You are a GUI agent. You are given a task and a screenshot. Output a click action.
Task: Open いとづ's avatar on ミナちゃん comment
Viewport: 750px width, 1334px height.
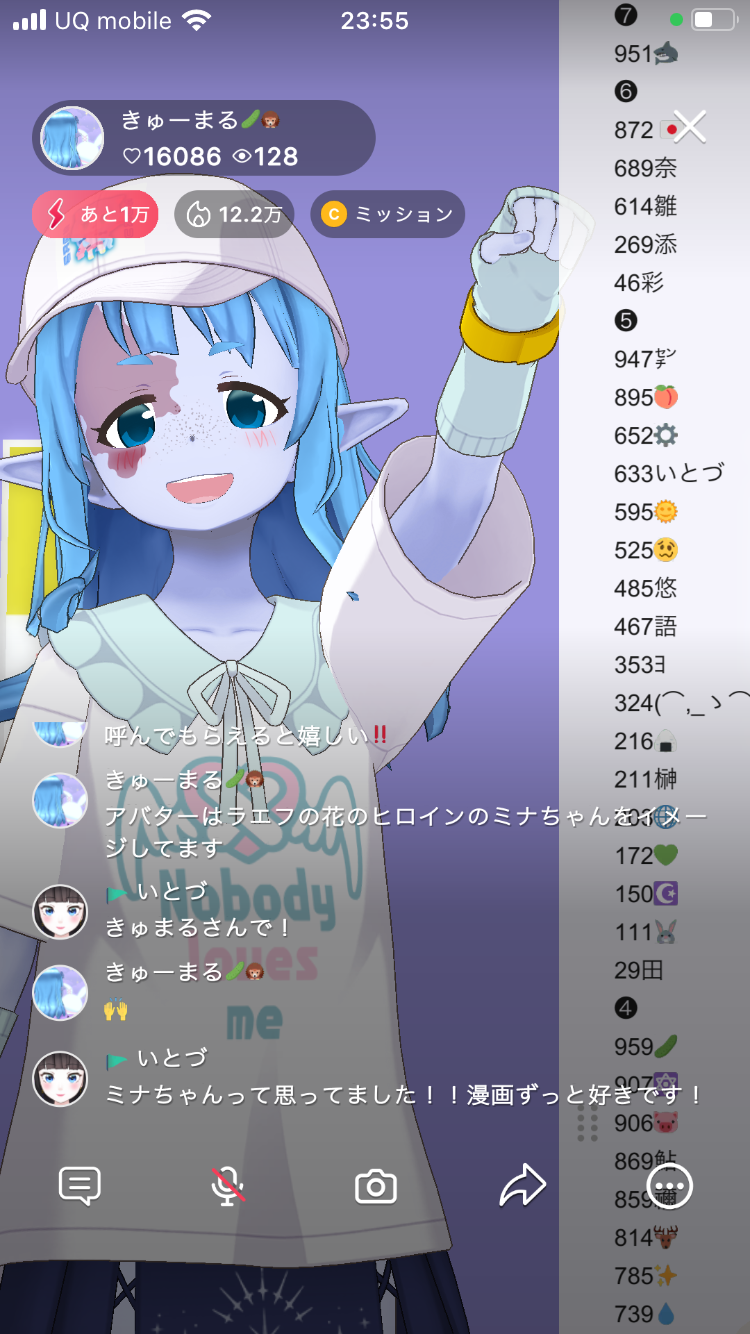60,1078
